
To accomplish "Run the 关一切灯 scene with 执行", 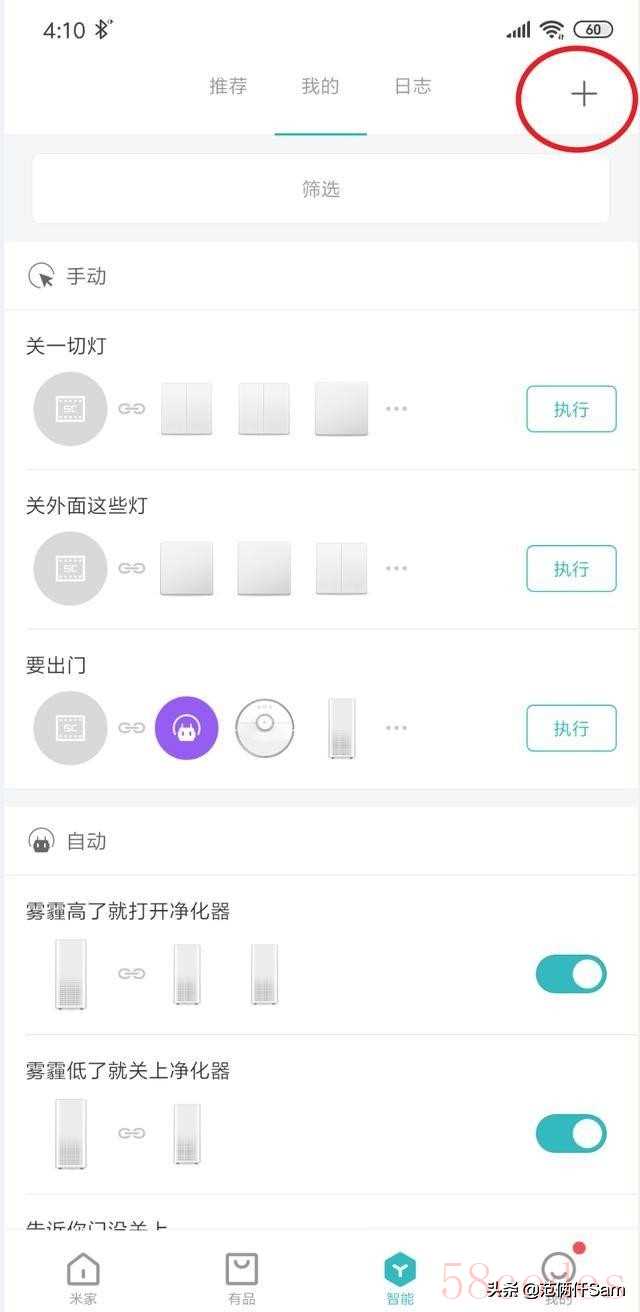I will coord(571,408).
